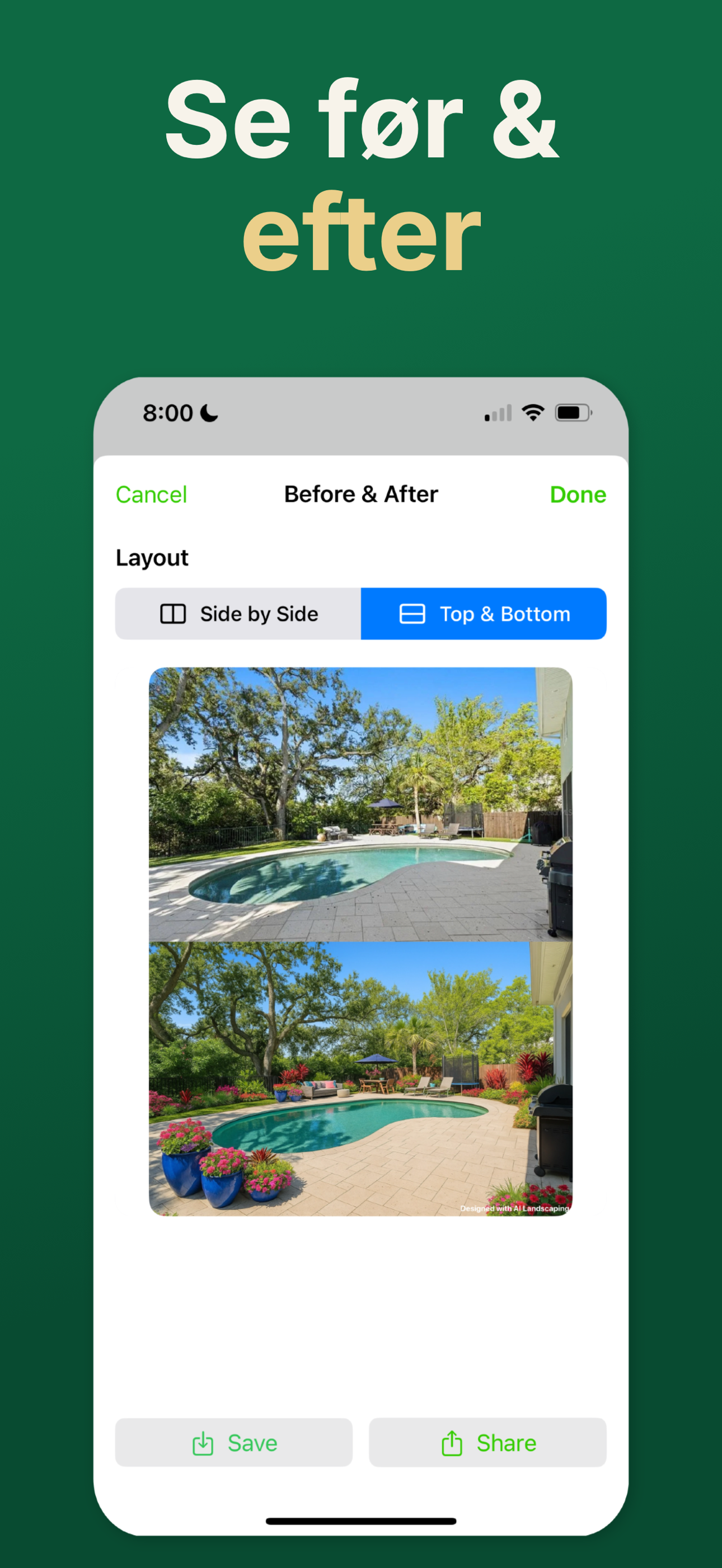Tap the cellular signal bars icon
The width and height of the screenshot is (722, 1568).
(498, 412)
